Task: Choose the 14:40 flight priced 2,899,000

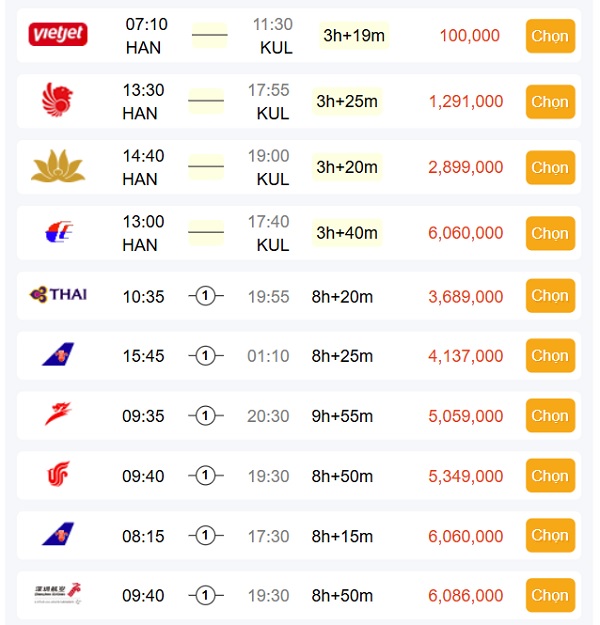Action: [x=550, y=168]
